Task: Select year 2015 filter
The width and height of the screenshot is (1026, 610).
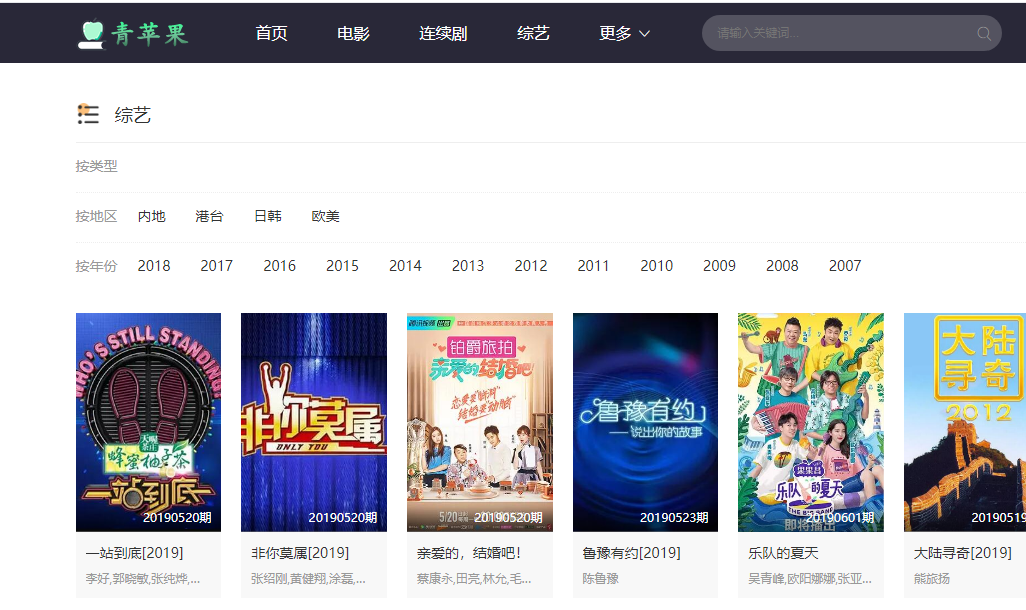Action: pyautogui.click(x=342, y=266)
